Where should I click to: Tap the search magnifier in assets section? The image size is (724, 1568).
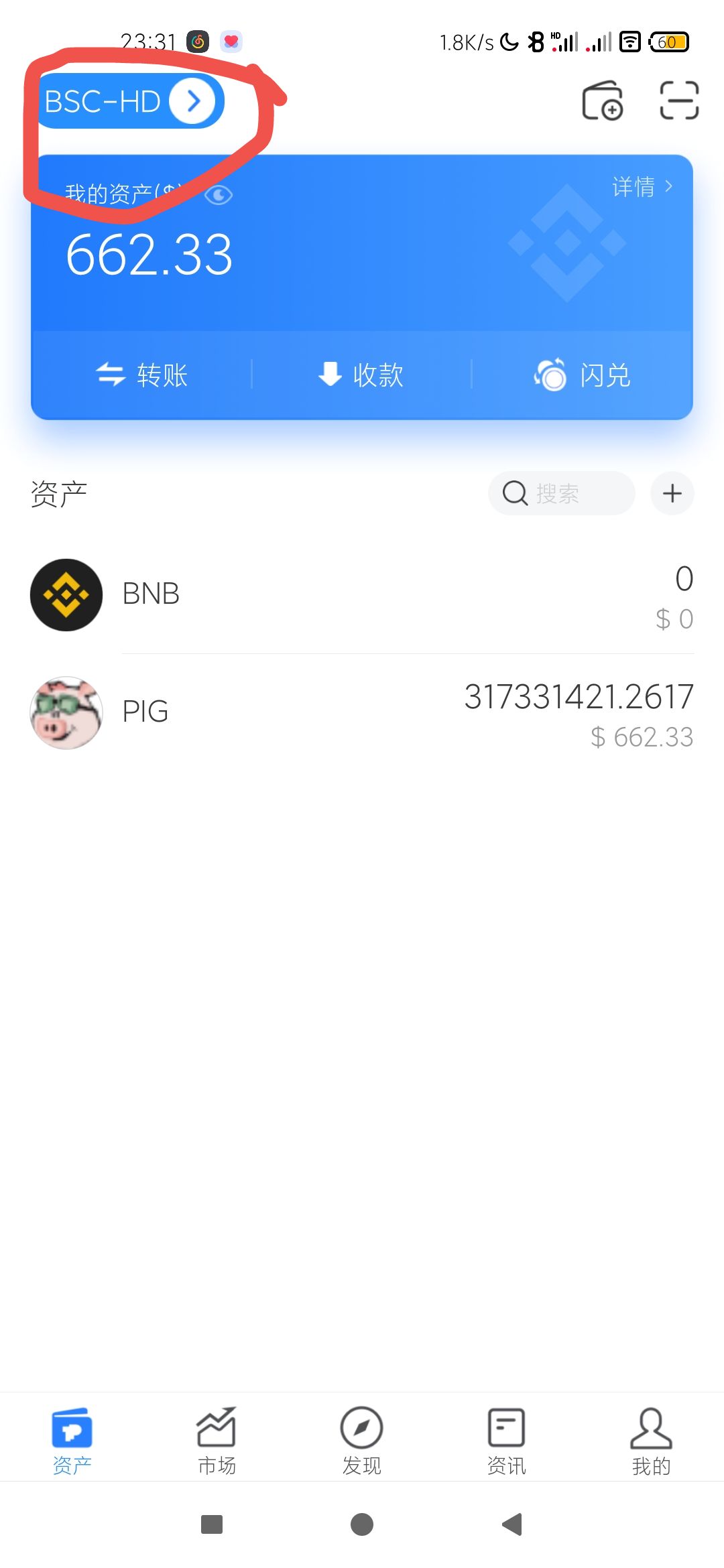(514, 494)
